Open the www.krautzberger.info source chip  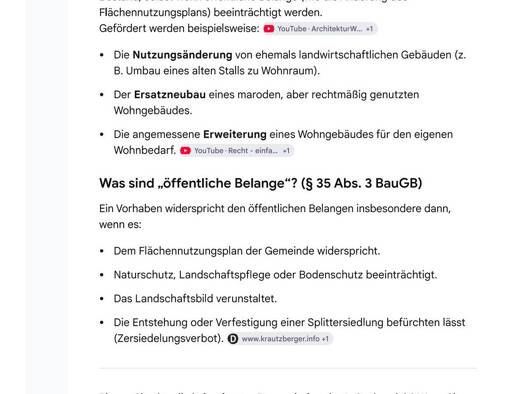click(x=280, y=339)
